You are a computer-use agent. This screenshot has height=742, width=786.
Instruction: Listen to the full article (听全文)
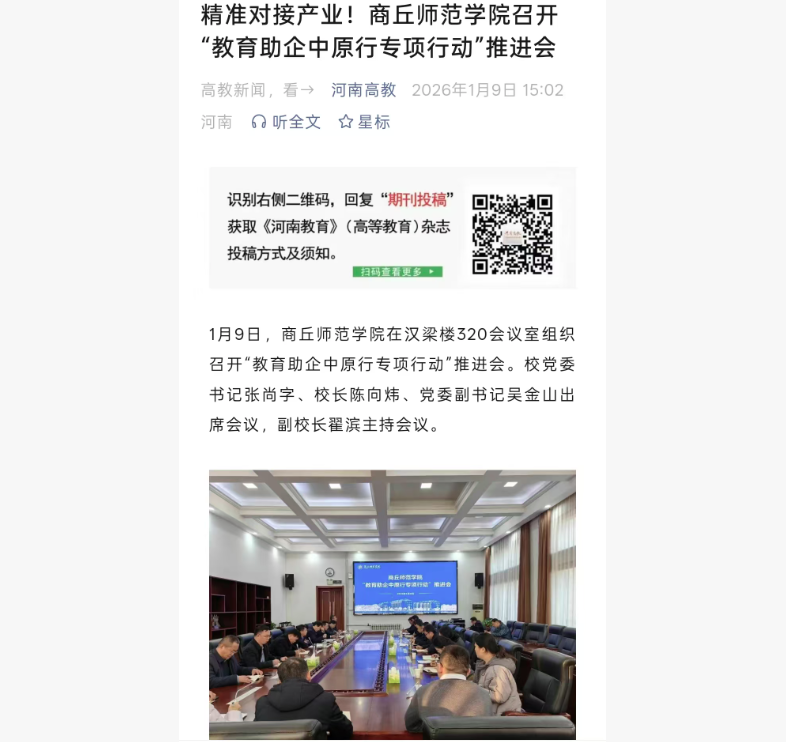(x=286, y=122)
